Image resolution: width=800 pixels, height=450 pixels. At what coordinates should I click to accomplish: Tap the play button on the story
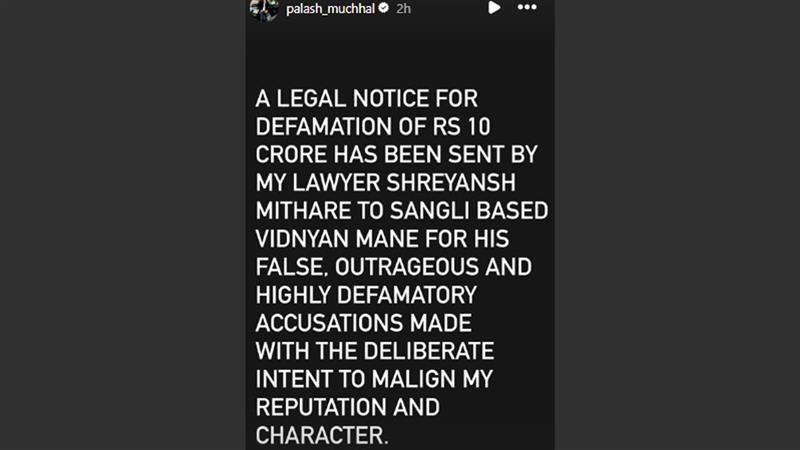click(x=493, y=7)
